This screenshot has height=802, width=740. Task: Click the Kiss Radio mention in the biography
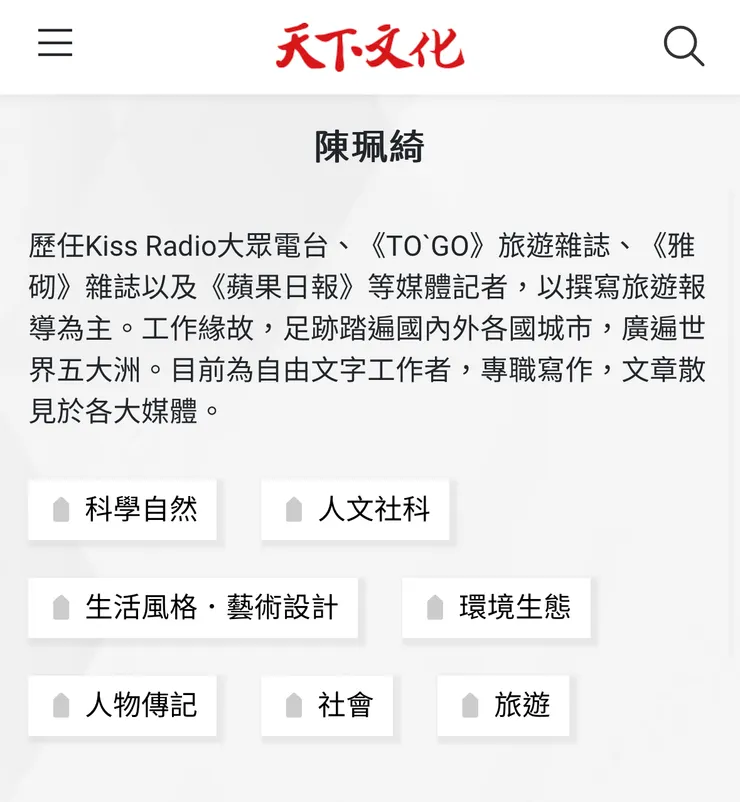133,245
